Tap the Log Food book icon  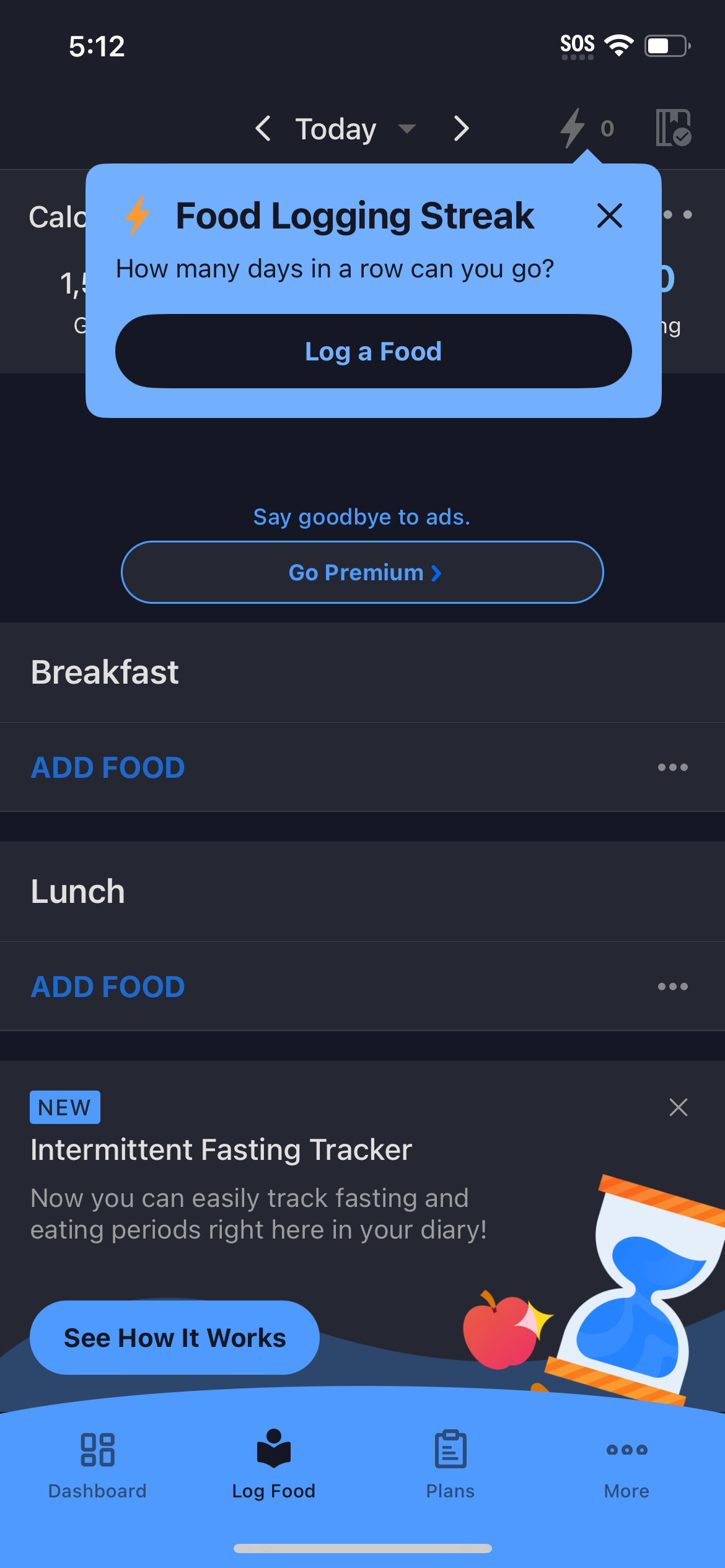tap(273, 1449)
